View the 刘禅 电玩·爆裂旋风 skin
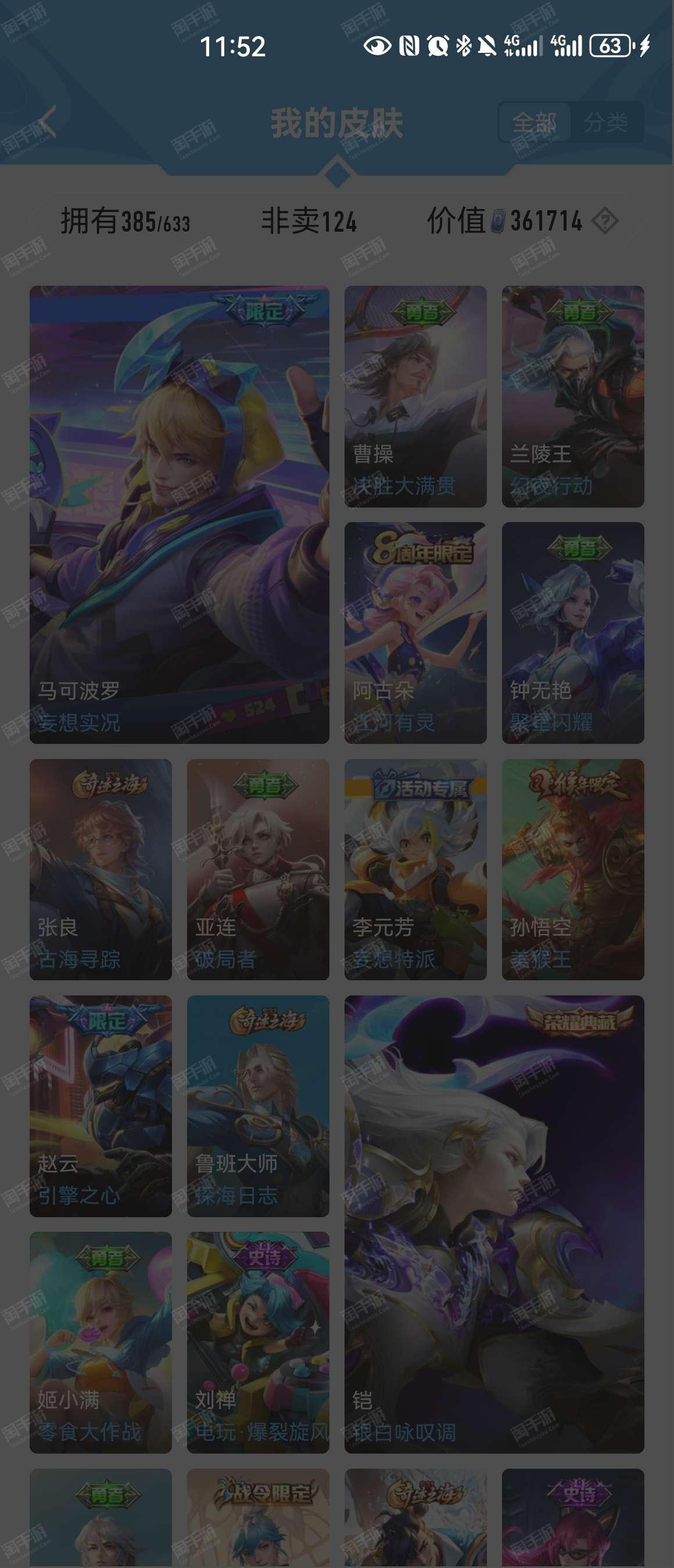This screenshot has width=674, height=1568. click(x=257, y=1342)
